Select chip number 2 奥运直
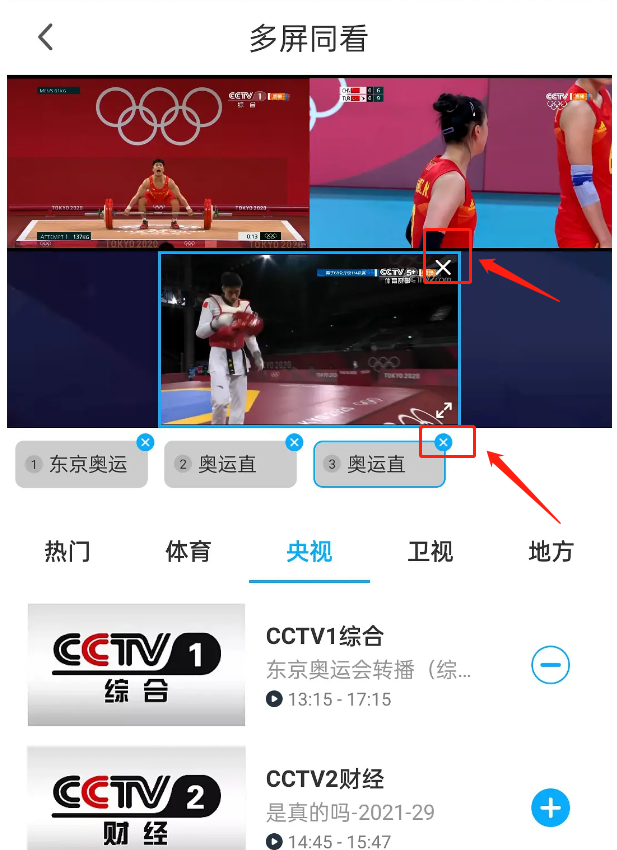 pos(230,464)
